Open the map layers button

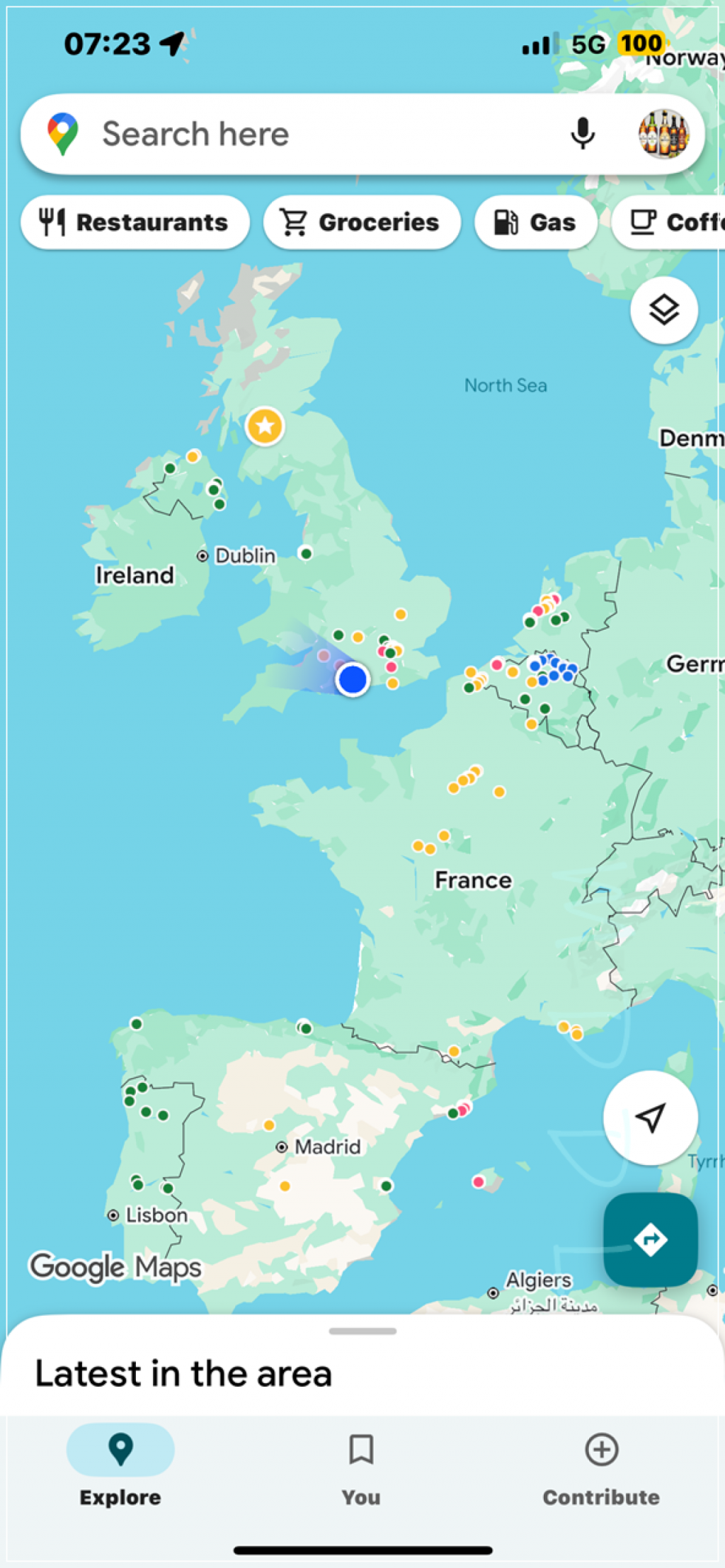(x=663, y=310)
